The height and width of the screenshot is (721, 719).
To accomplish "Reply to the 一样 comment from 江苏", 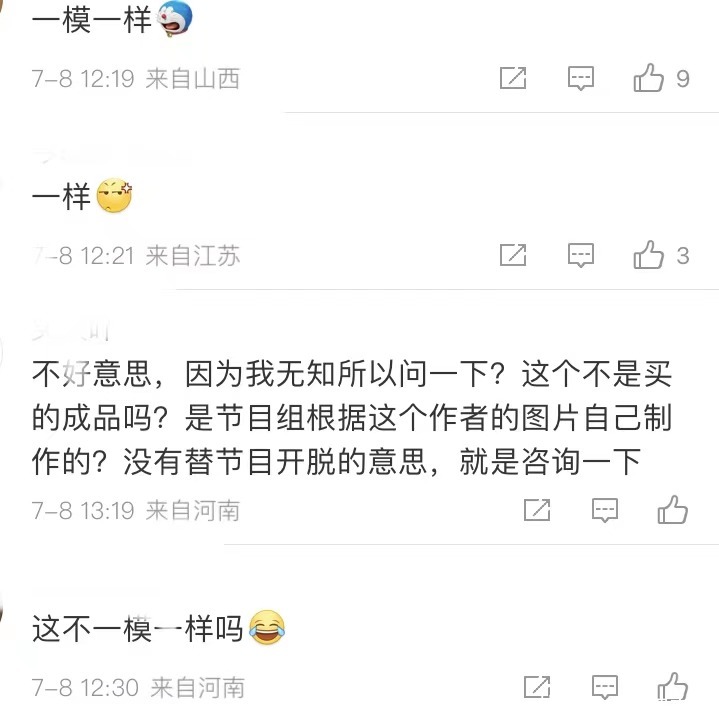I will coord(581,256).
